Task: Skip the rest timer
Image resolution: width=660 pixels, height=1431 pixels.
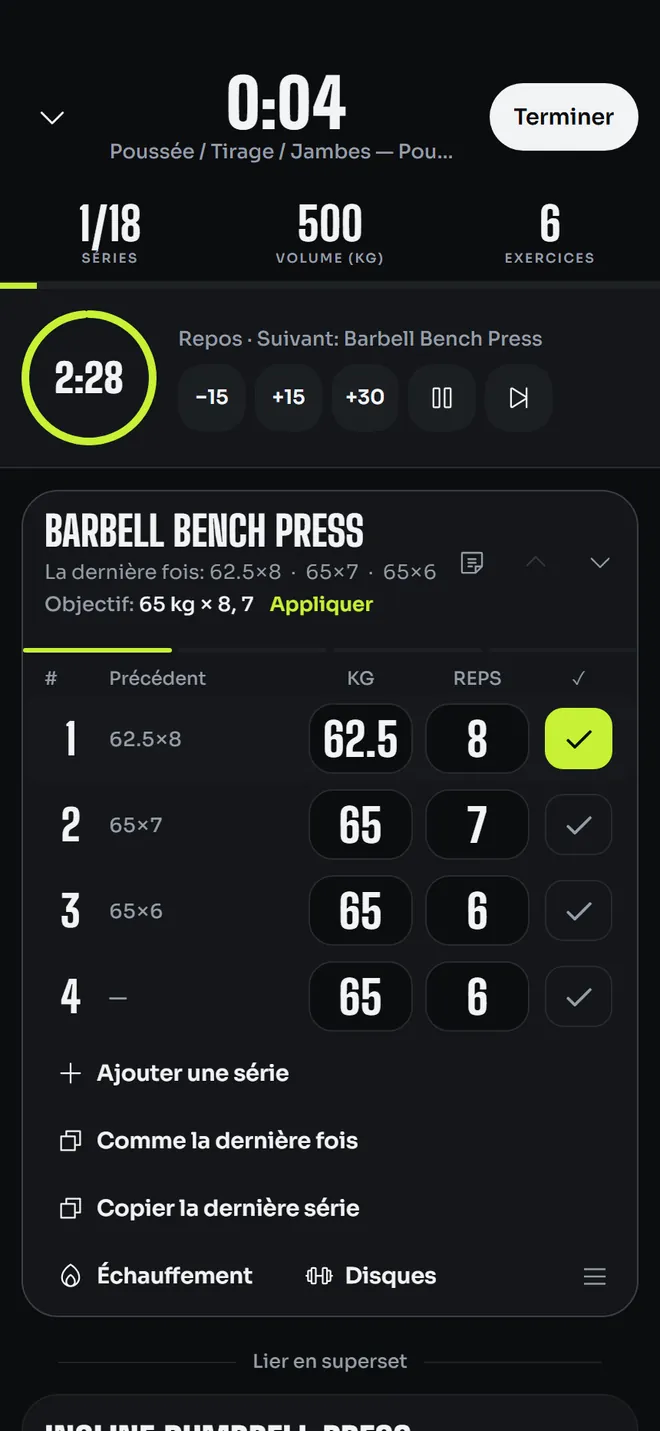Action: pyautogui.click(x=518, y=397)
